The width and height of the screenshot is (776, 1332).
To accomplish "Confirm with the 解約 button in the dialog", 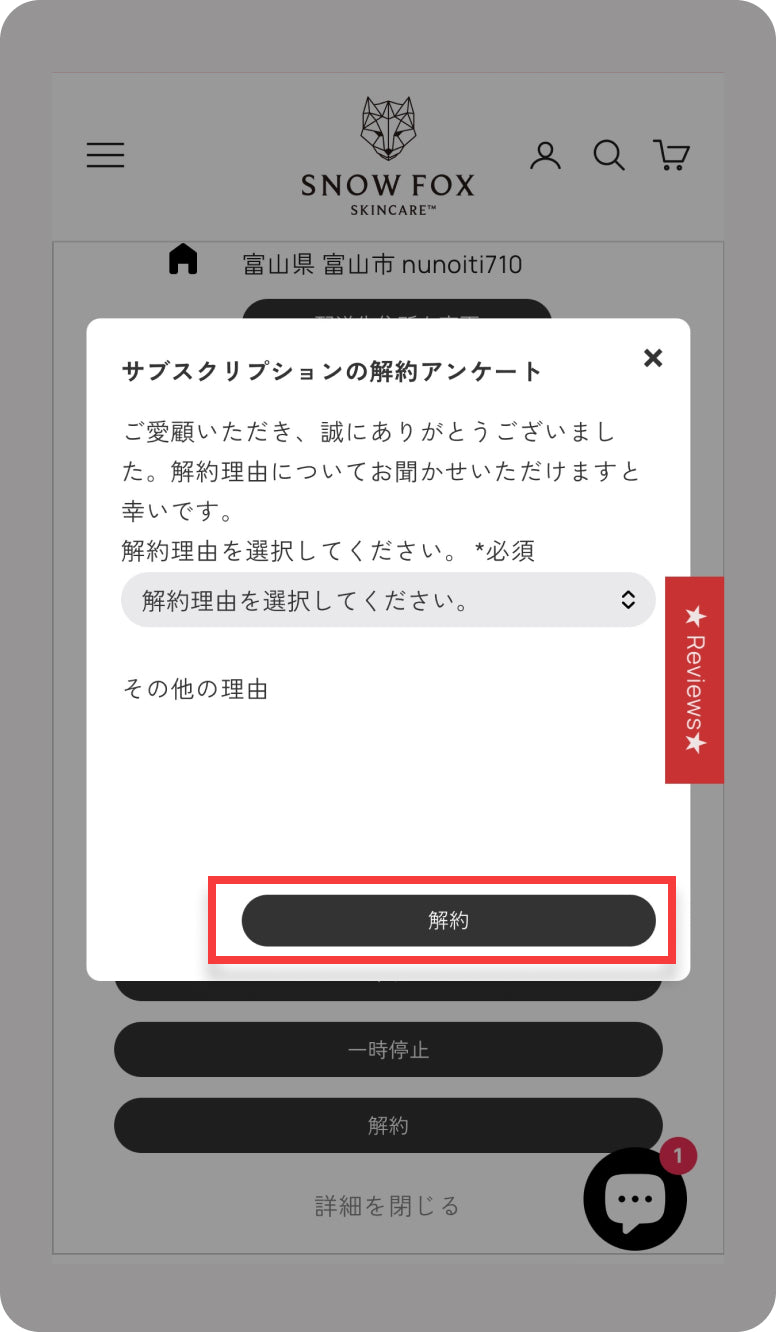I will (x=448, y=921).
